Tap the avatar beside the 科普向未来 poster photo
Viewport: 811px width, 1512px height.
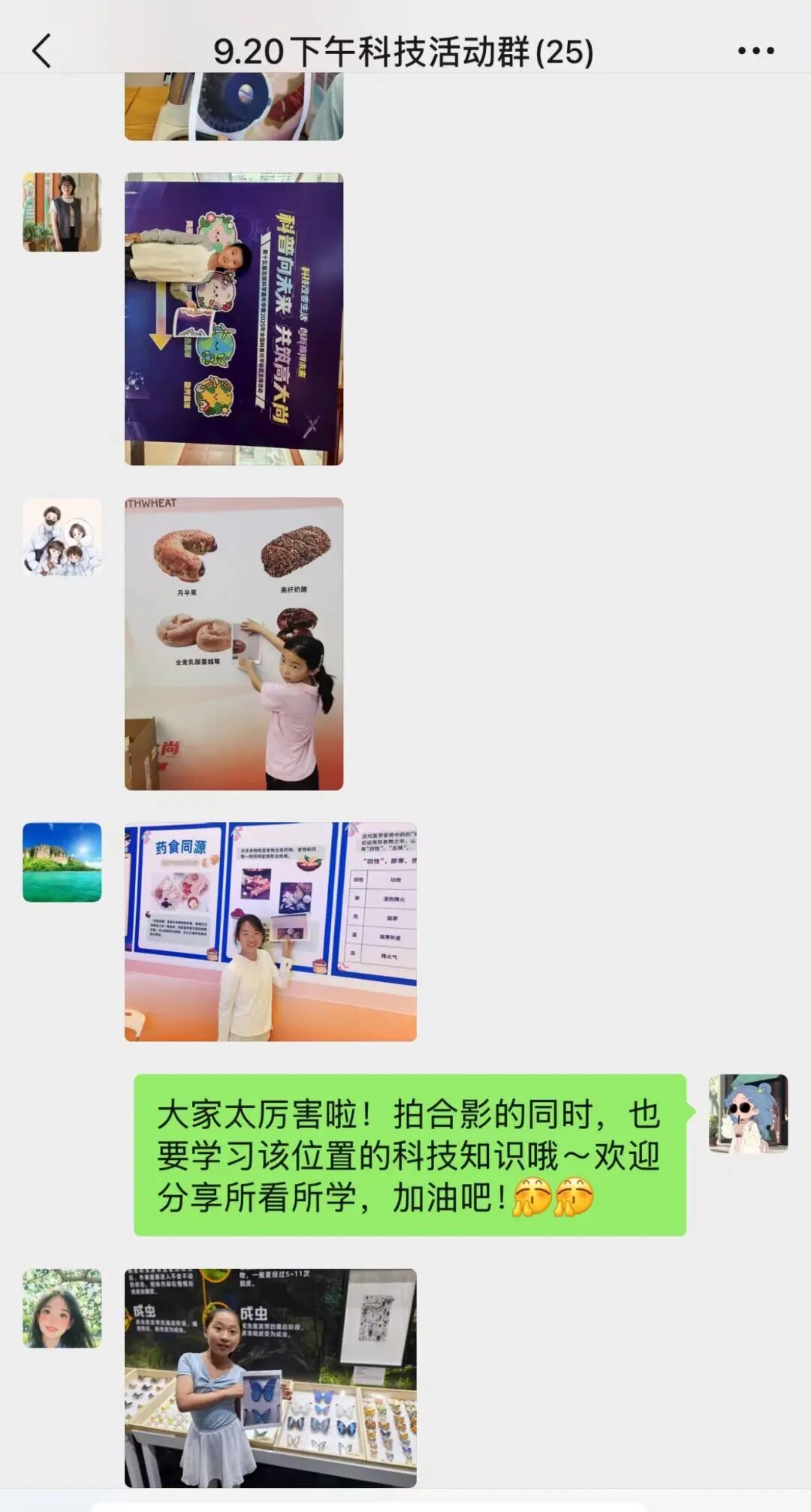pos(62,212)
